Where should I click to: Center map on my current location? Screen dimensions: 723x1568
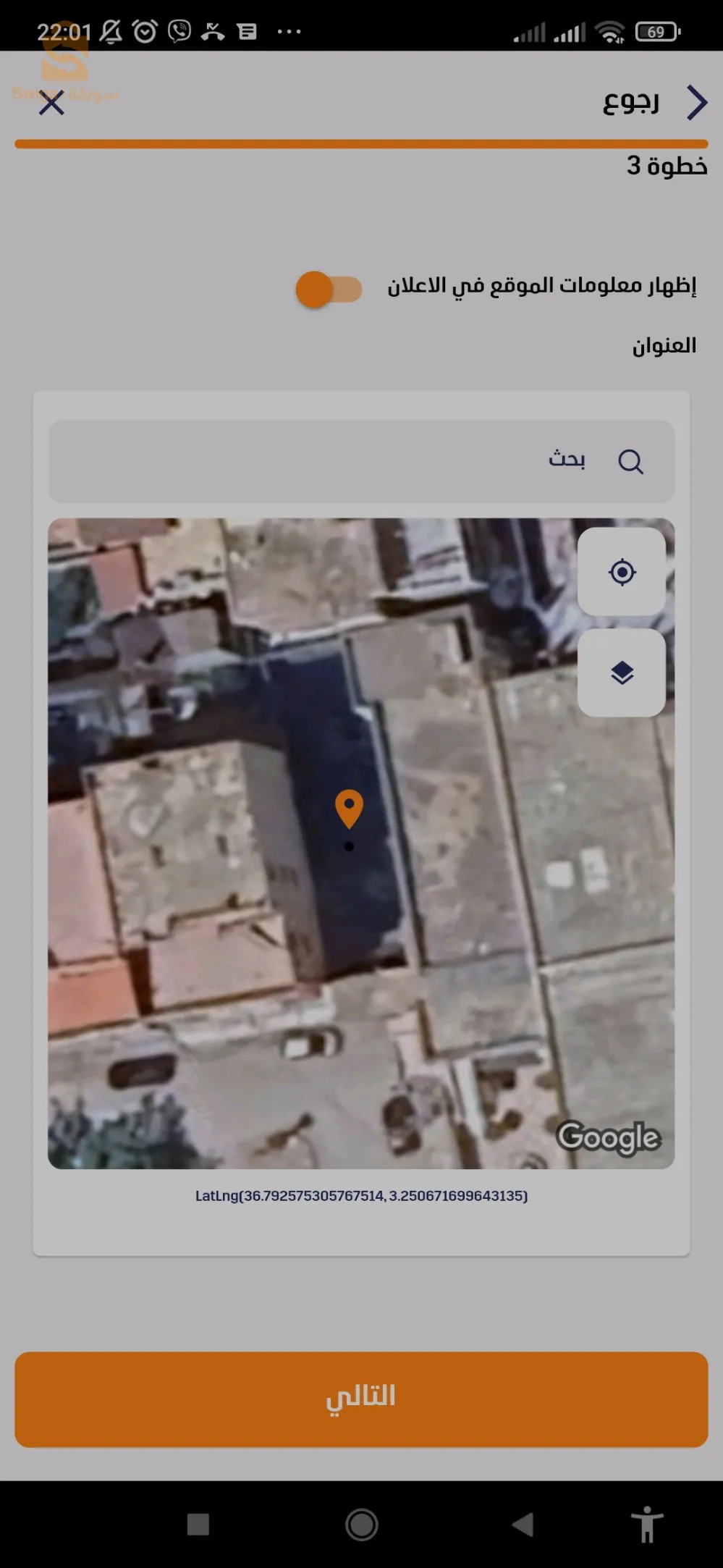pos(622,572)
